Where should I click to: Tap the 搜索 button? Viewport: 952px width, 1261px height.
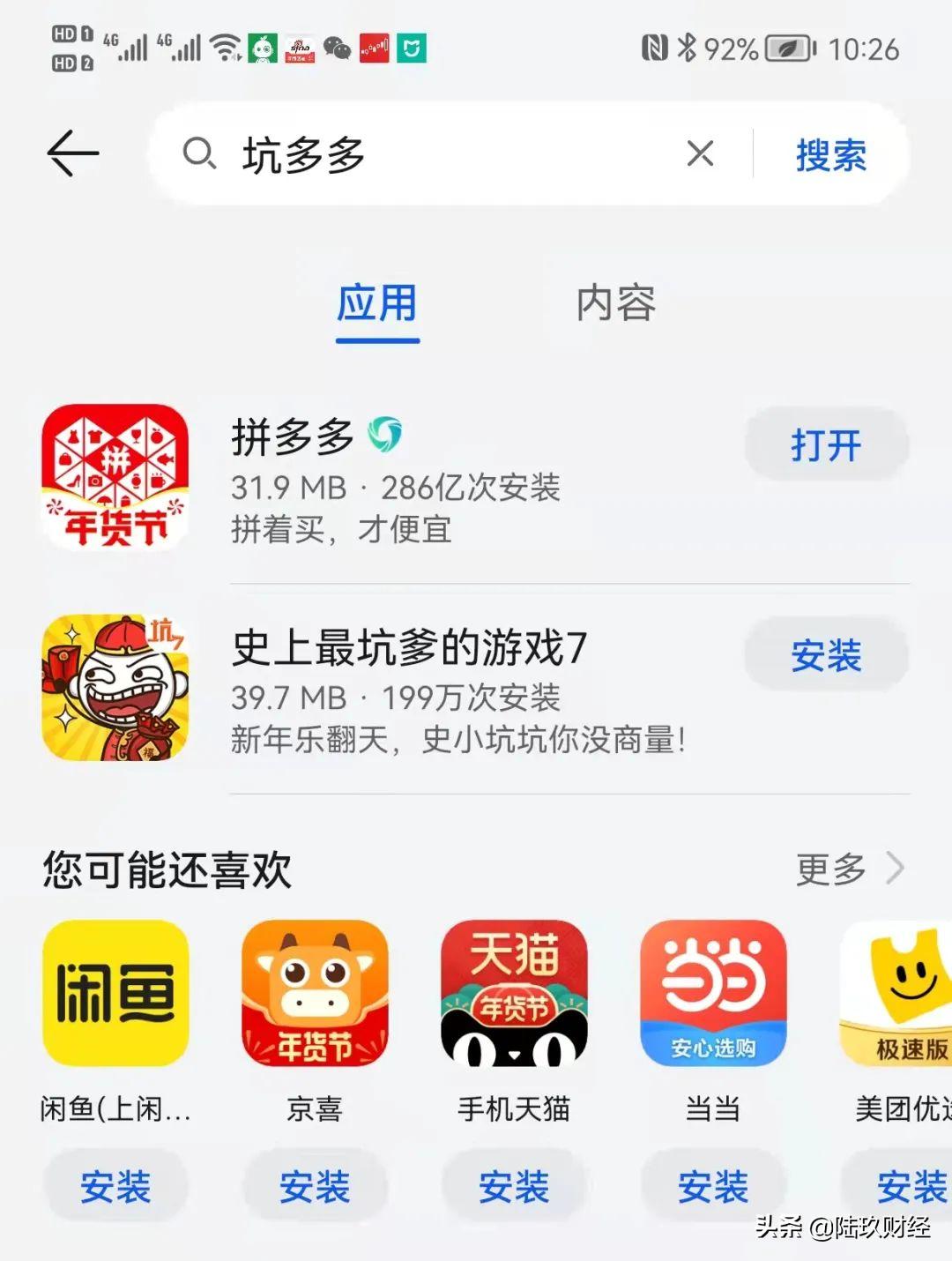(x=830, y=155)
